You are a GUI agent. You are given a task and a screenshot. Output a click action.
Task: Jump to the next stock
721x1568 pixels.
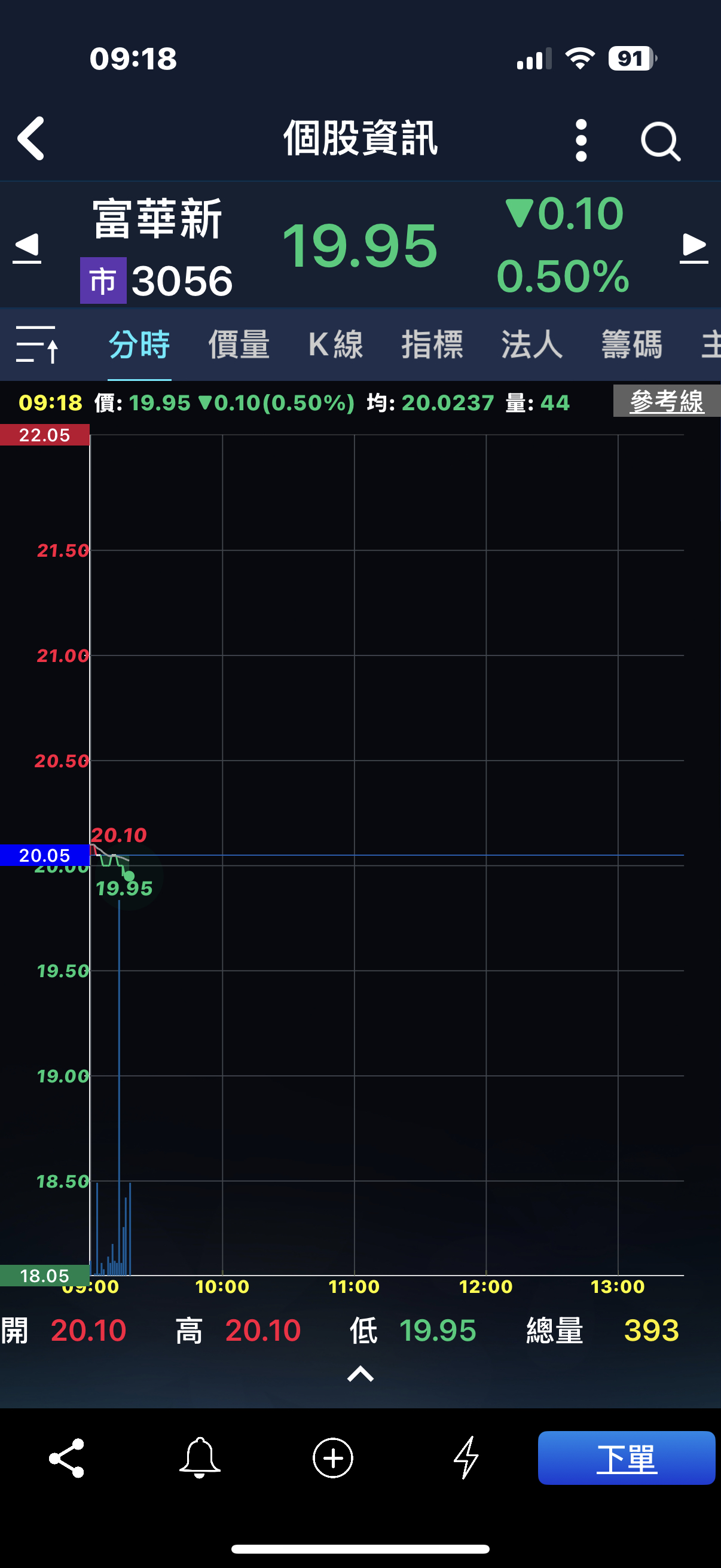[x=693, y=247]
